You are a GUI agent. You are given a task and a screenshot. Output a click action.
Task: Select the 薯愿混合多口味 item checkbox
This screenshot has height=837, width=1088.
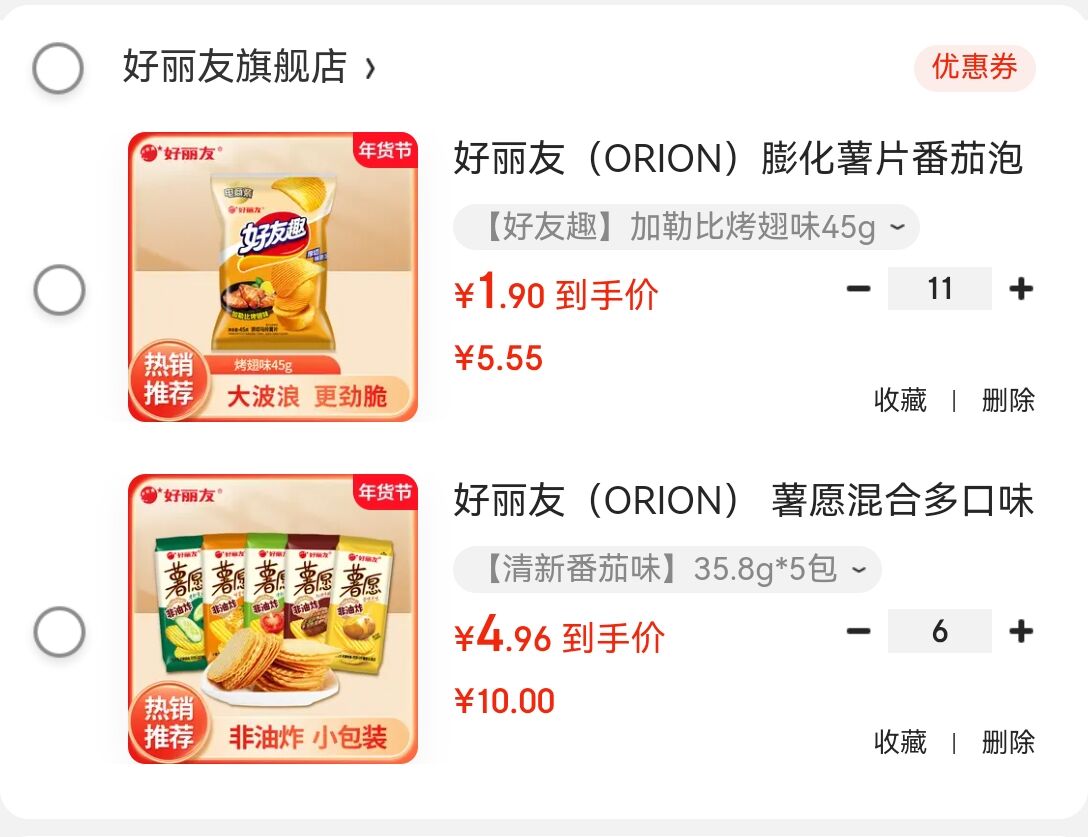[59, 632]
